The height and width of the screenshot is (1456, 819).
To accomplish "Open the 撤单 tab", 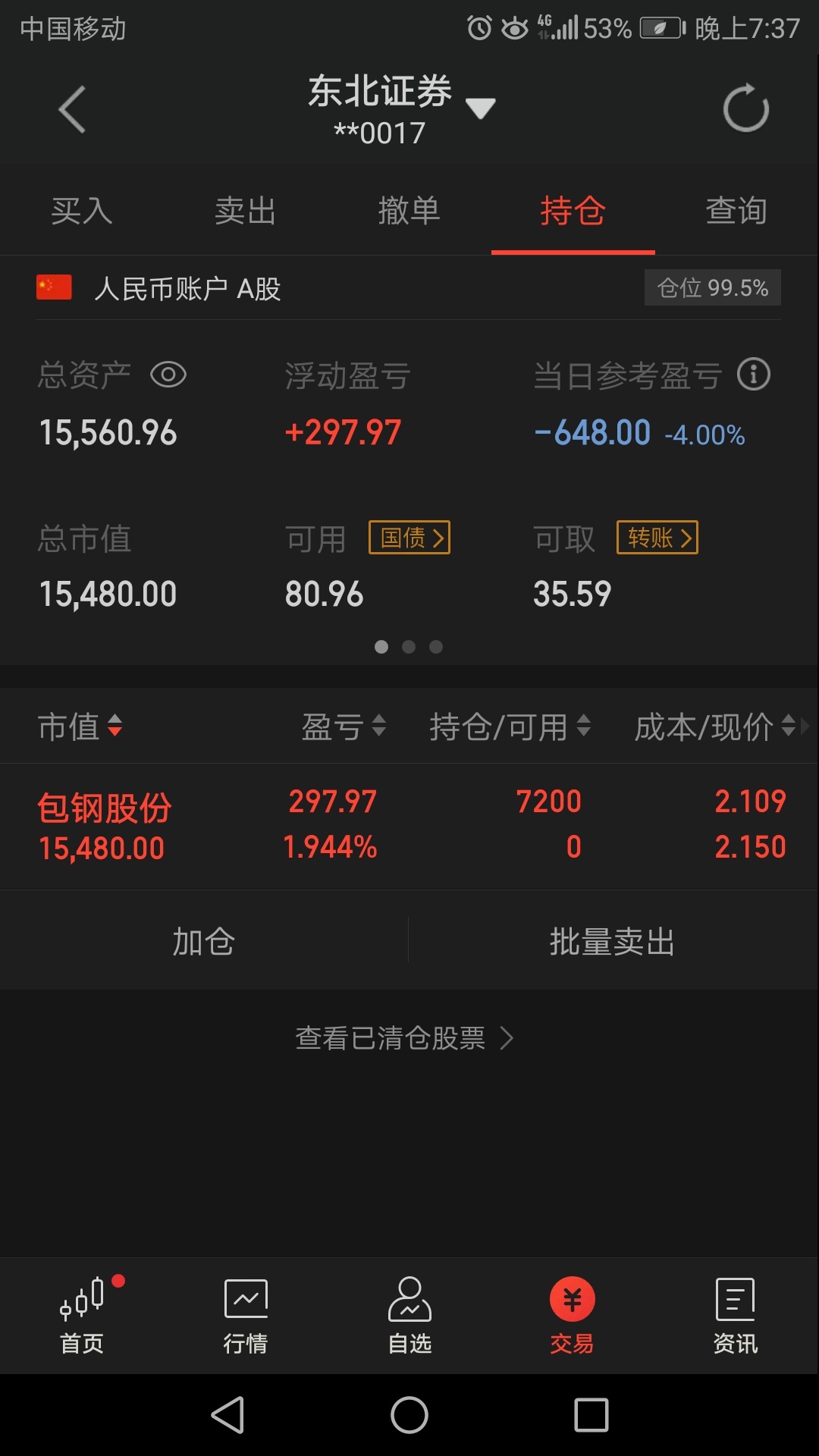I will pos(409,210).
